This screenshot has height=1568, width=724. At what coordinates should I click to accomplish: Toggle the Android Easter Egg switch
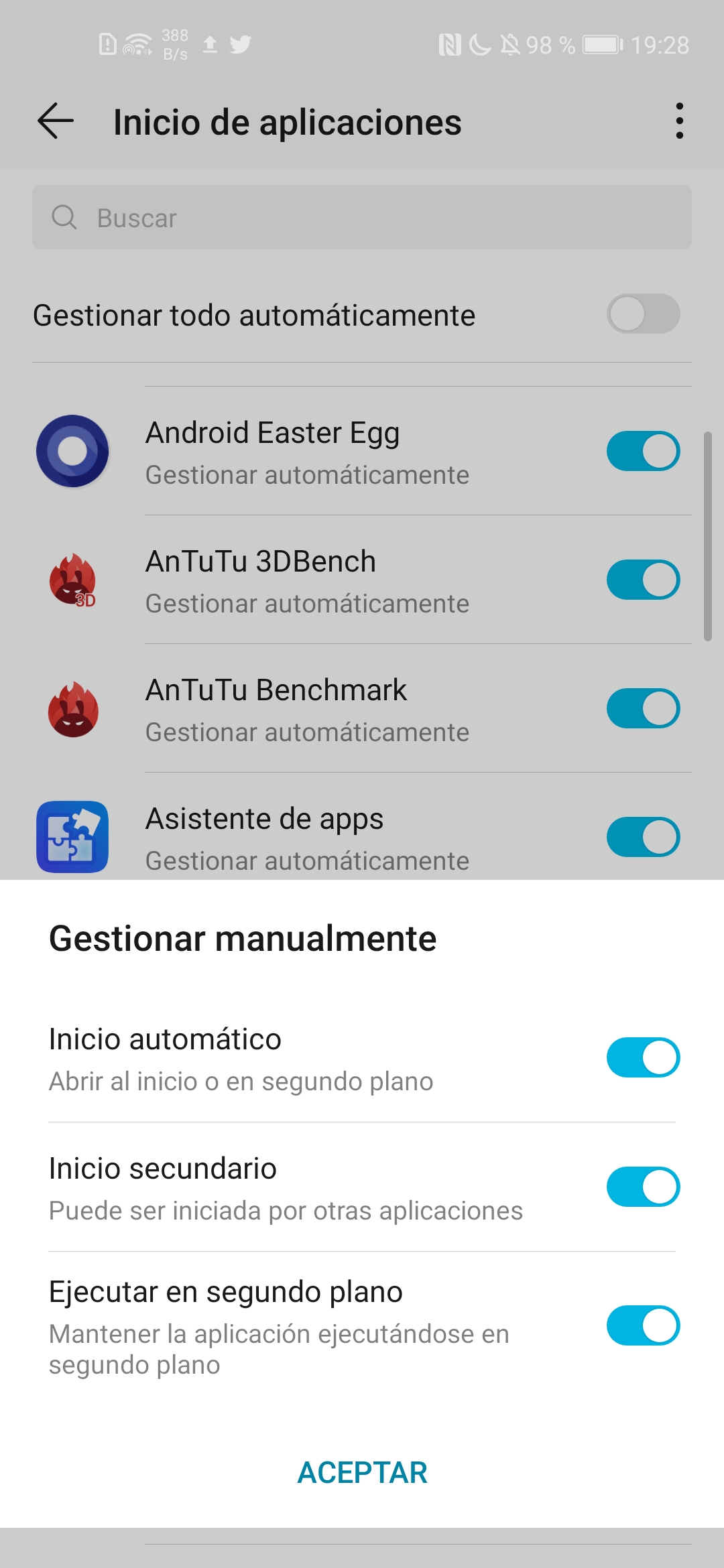(x=643, y=451)
